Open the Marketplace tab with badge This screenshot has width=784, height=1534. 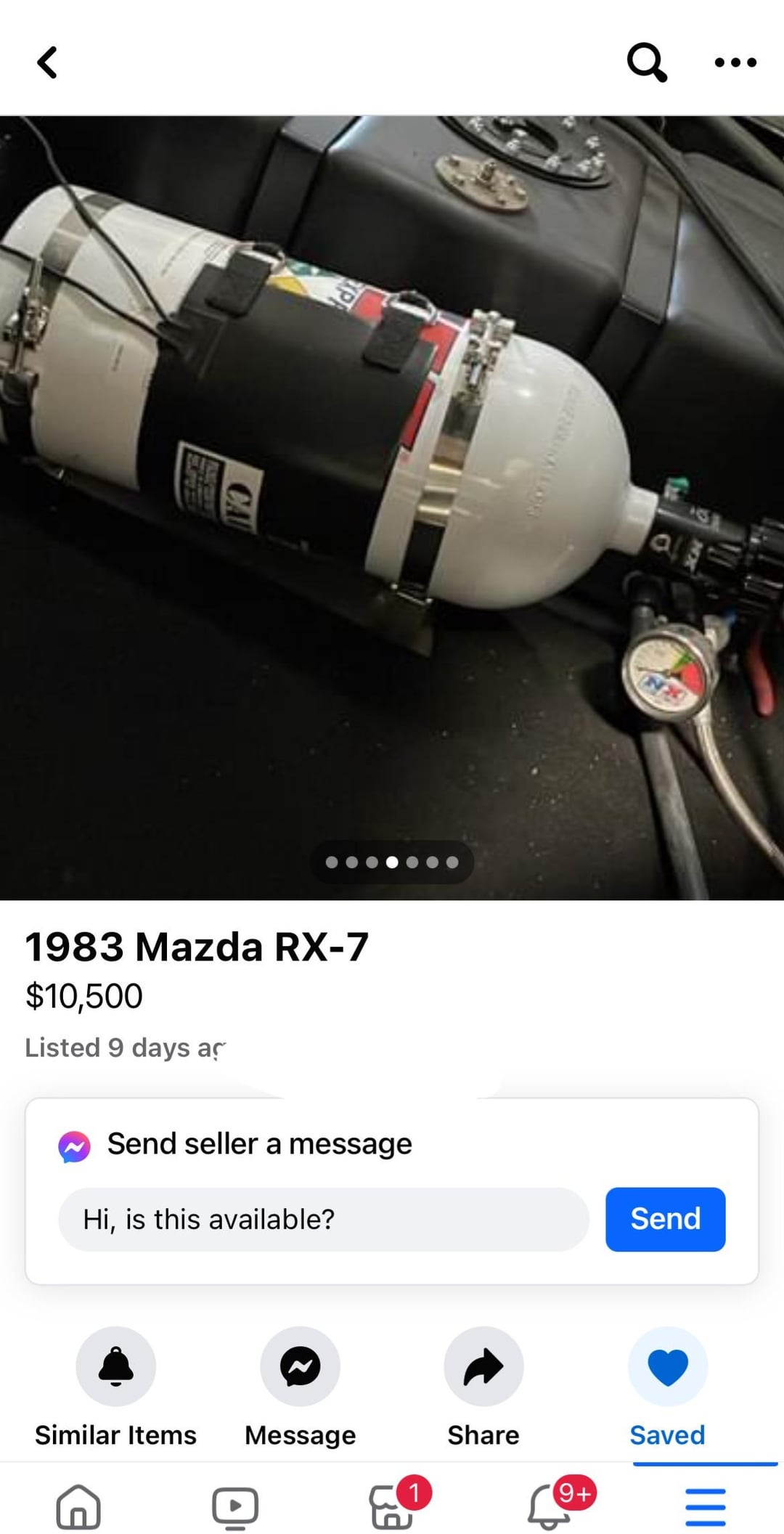point(393,1507)
